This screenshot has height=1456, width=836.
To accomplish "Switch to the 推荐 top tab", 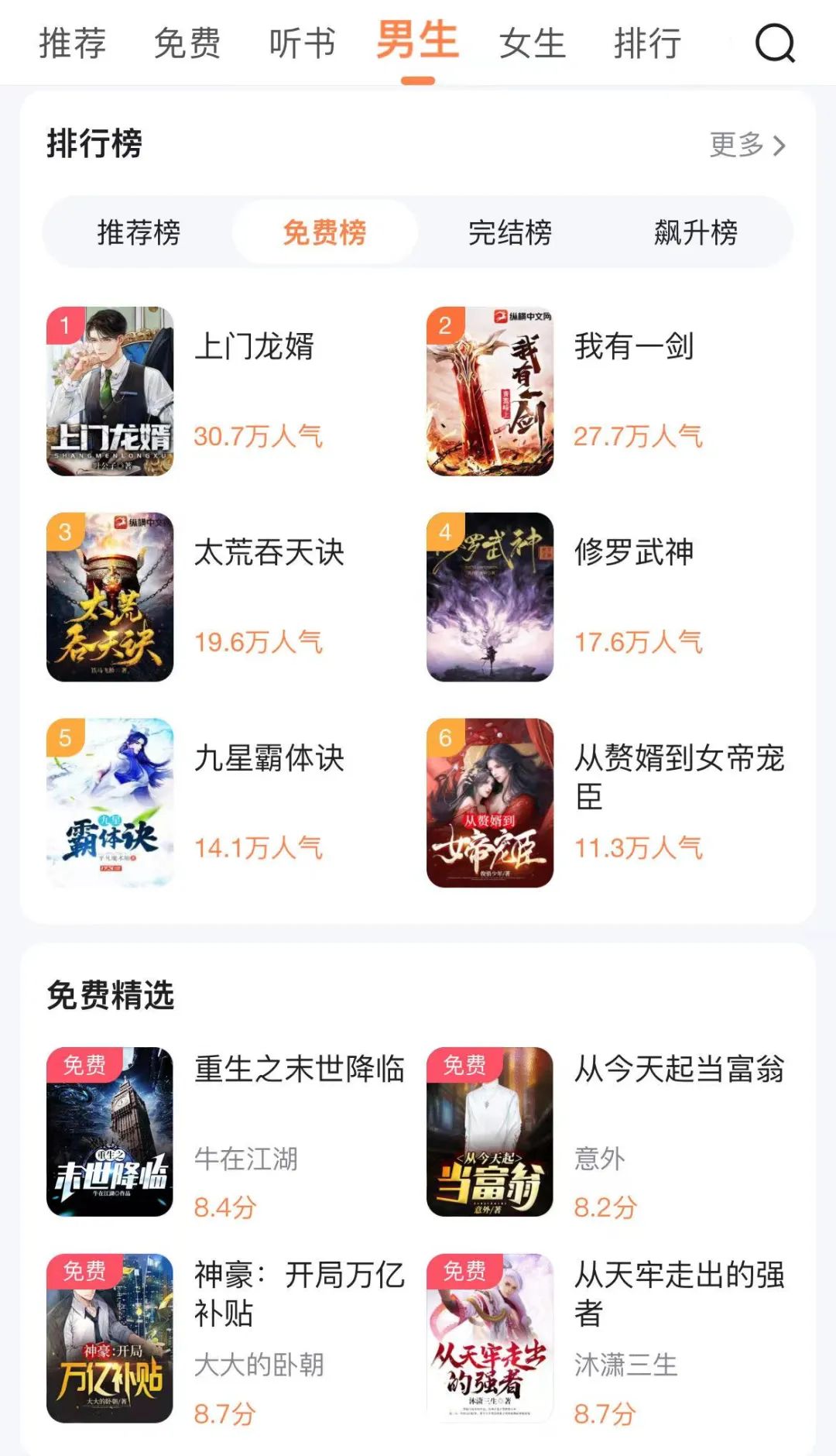I will pyautogui.click(x=72, y=43).
